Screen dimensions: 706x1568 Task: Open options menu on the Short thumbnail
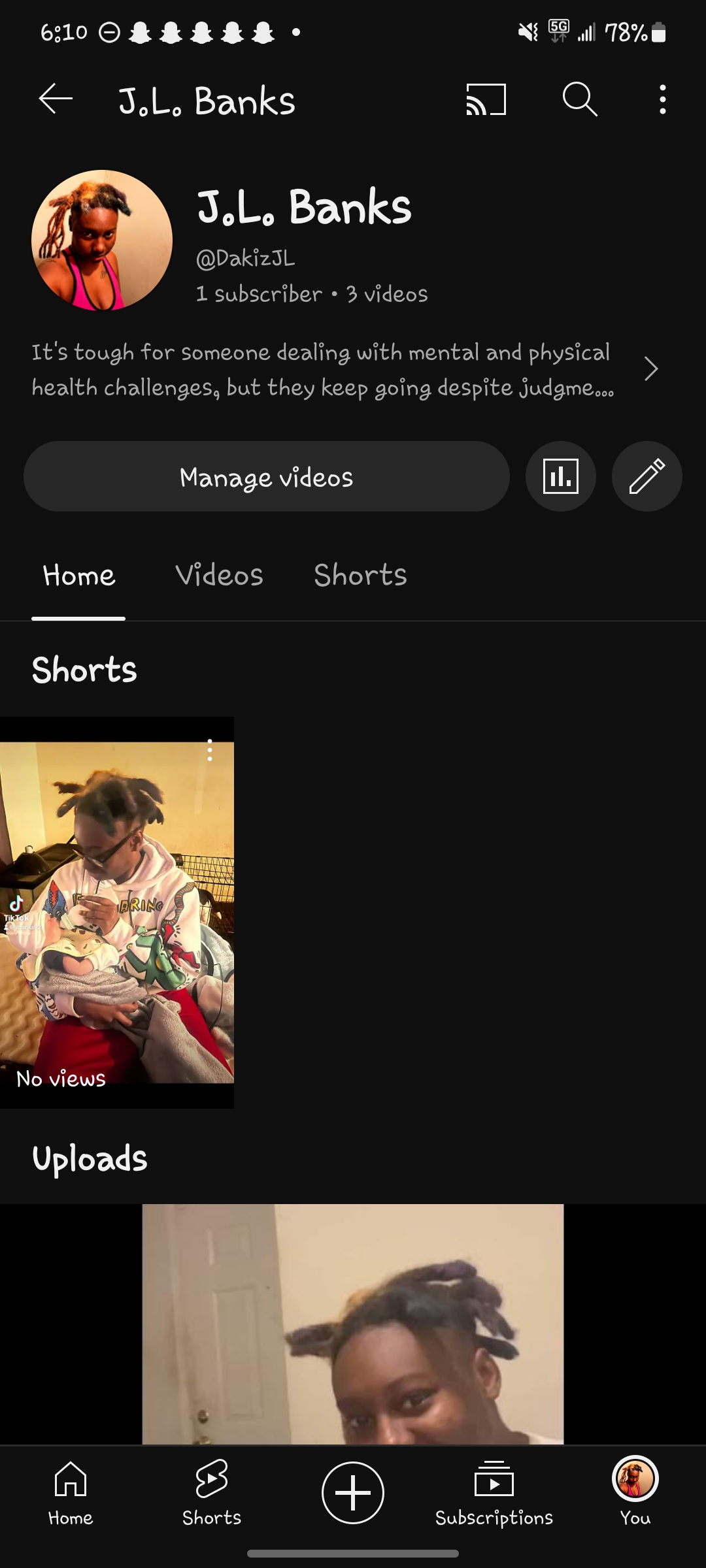point(210,751)
